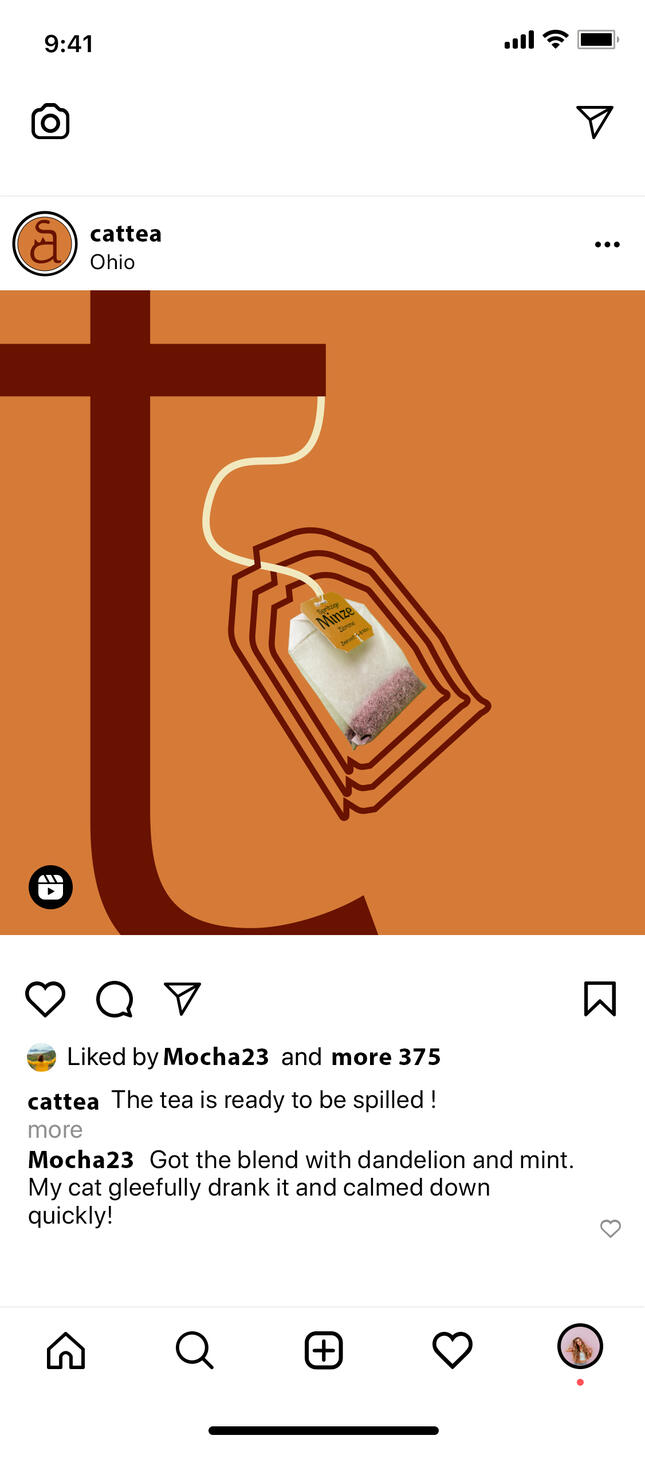Share the cattea post
The height and width of the screenshot is (1467, 645).
click(x=183, y=998)
